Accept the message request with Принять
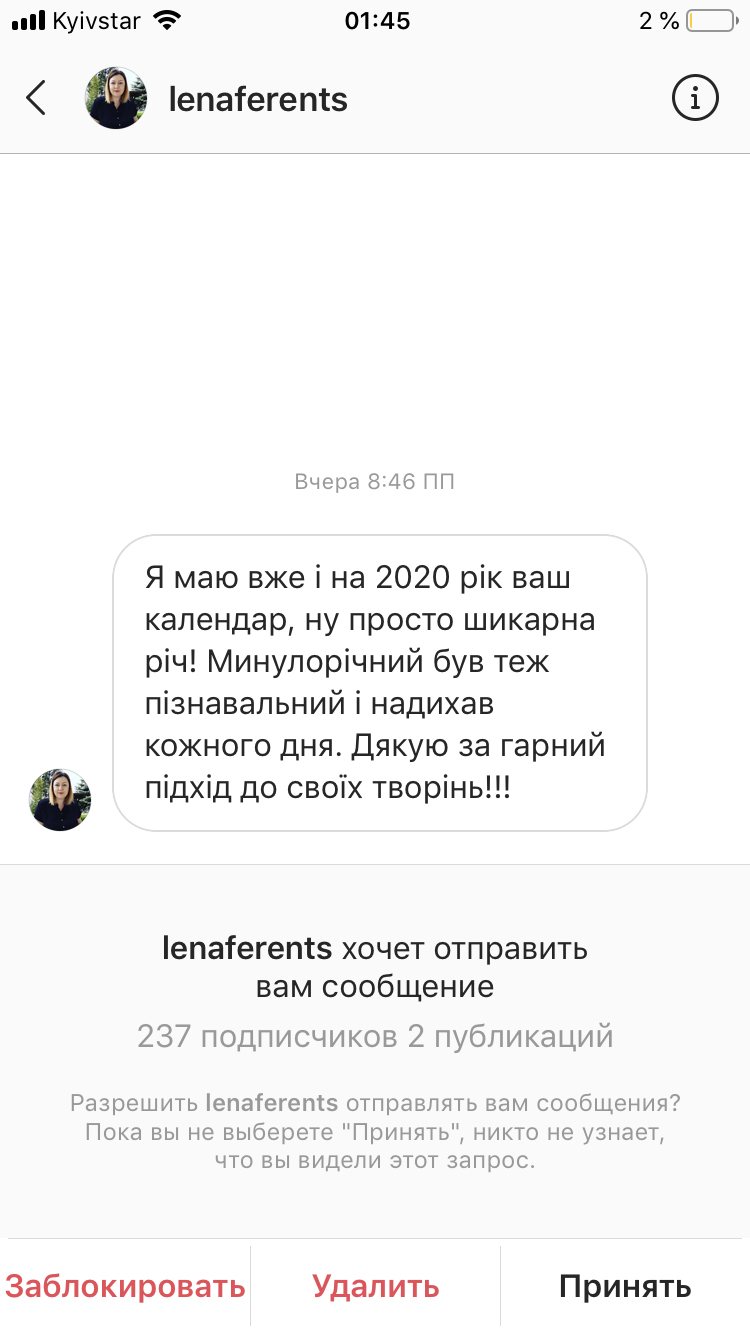 pos(625,1286)
